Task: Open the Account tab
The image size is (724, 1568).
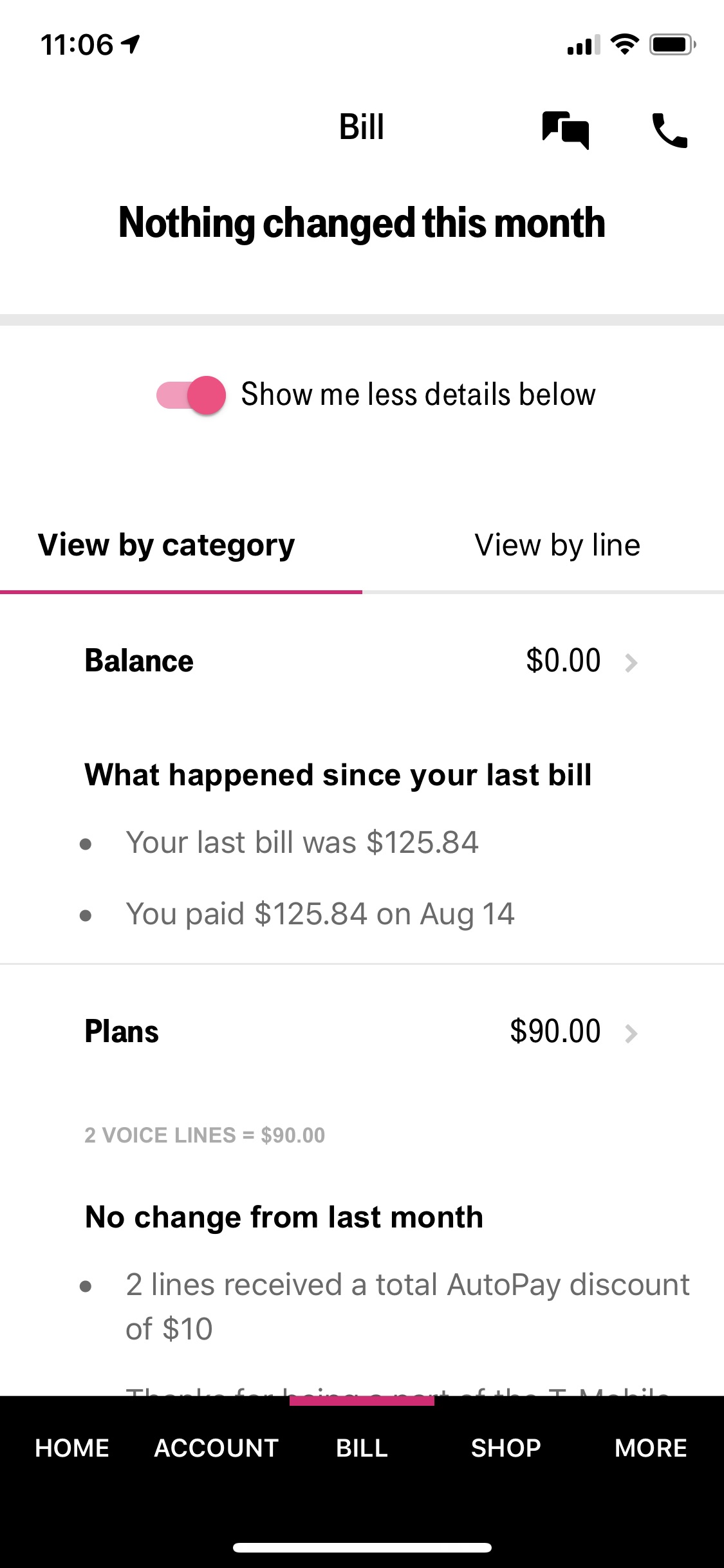Action: [217, 1448]
